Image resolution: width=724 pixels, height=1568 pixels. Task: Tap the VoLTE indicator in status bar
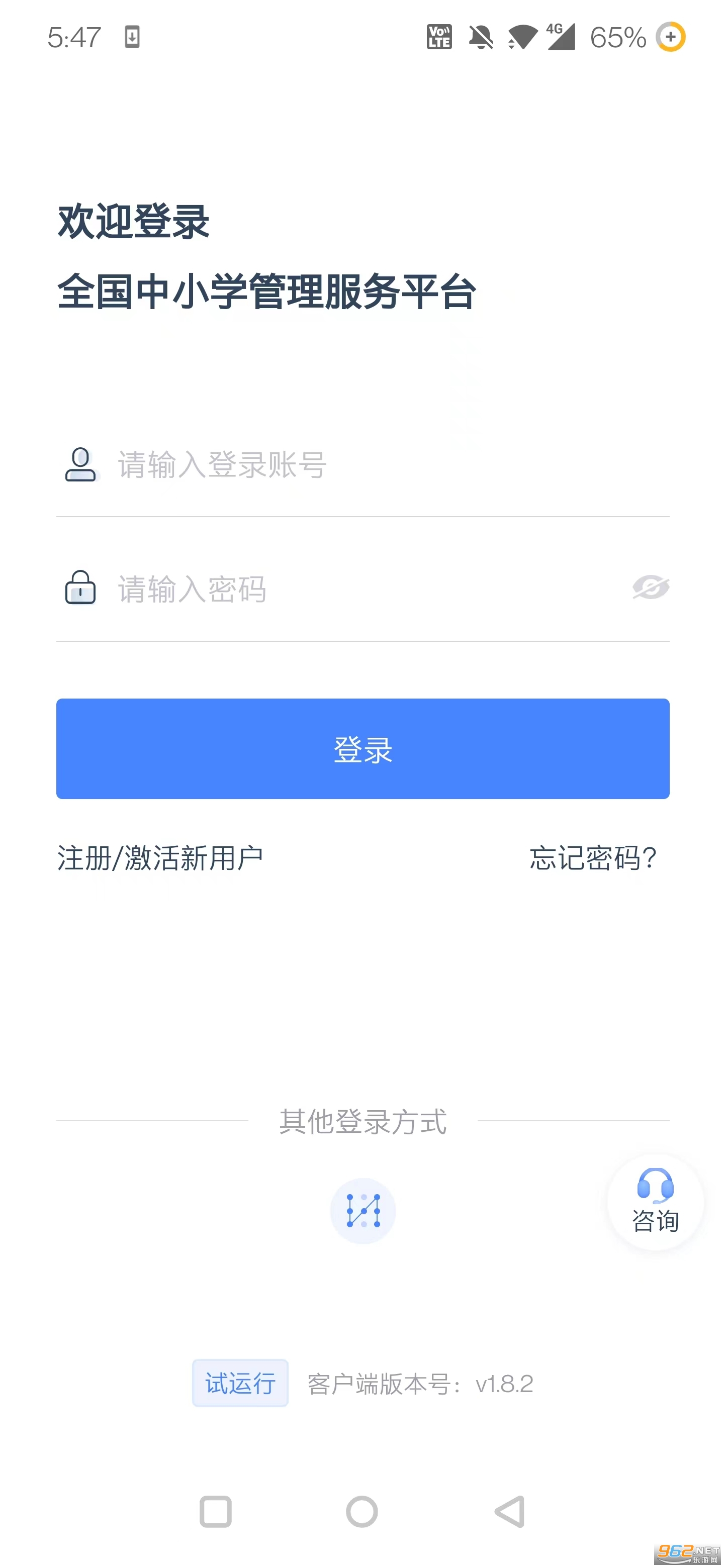(x=439, y=38)
